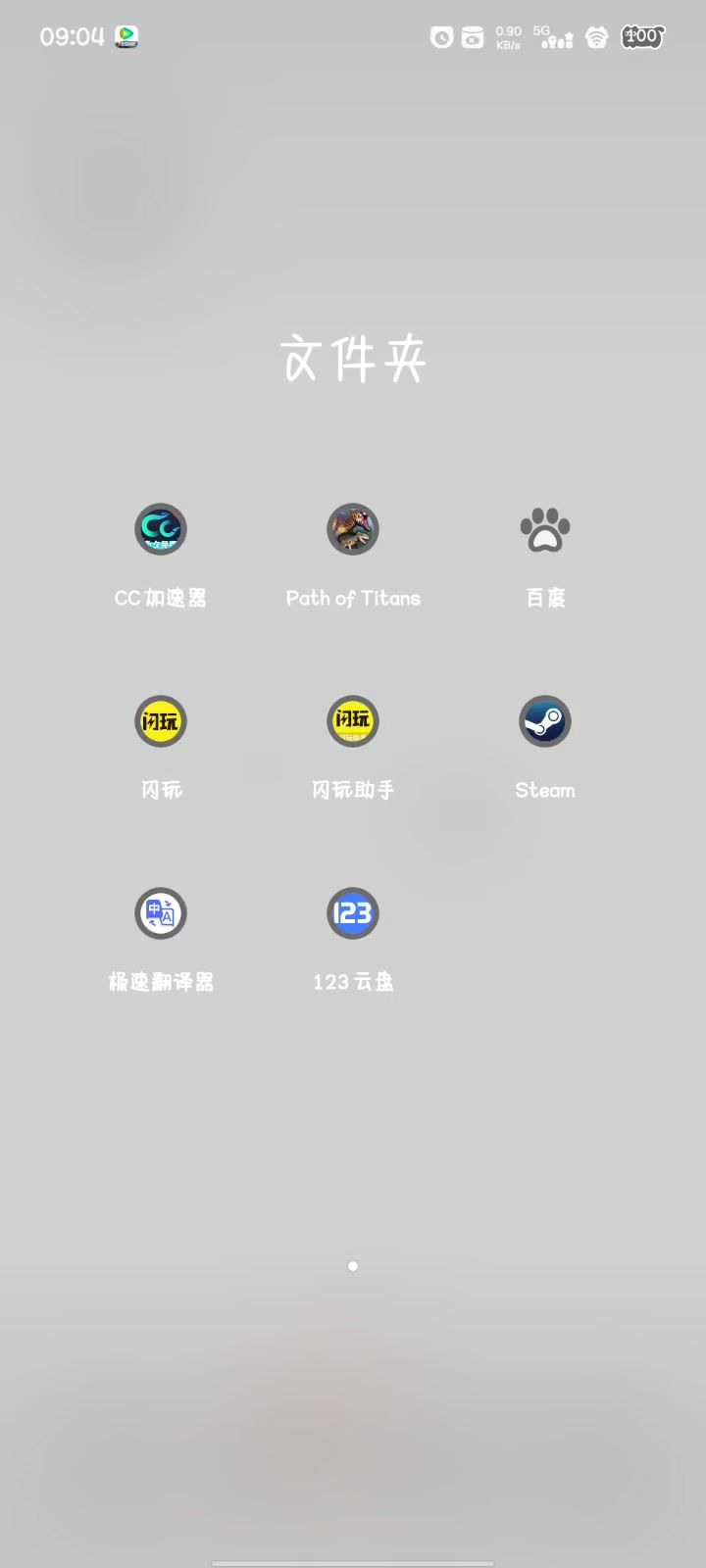Launch Steam
This screenshot has width=706, height=1568.
pyautogui.click(x=544, y=722)
